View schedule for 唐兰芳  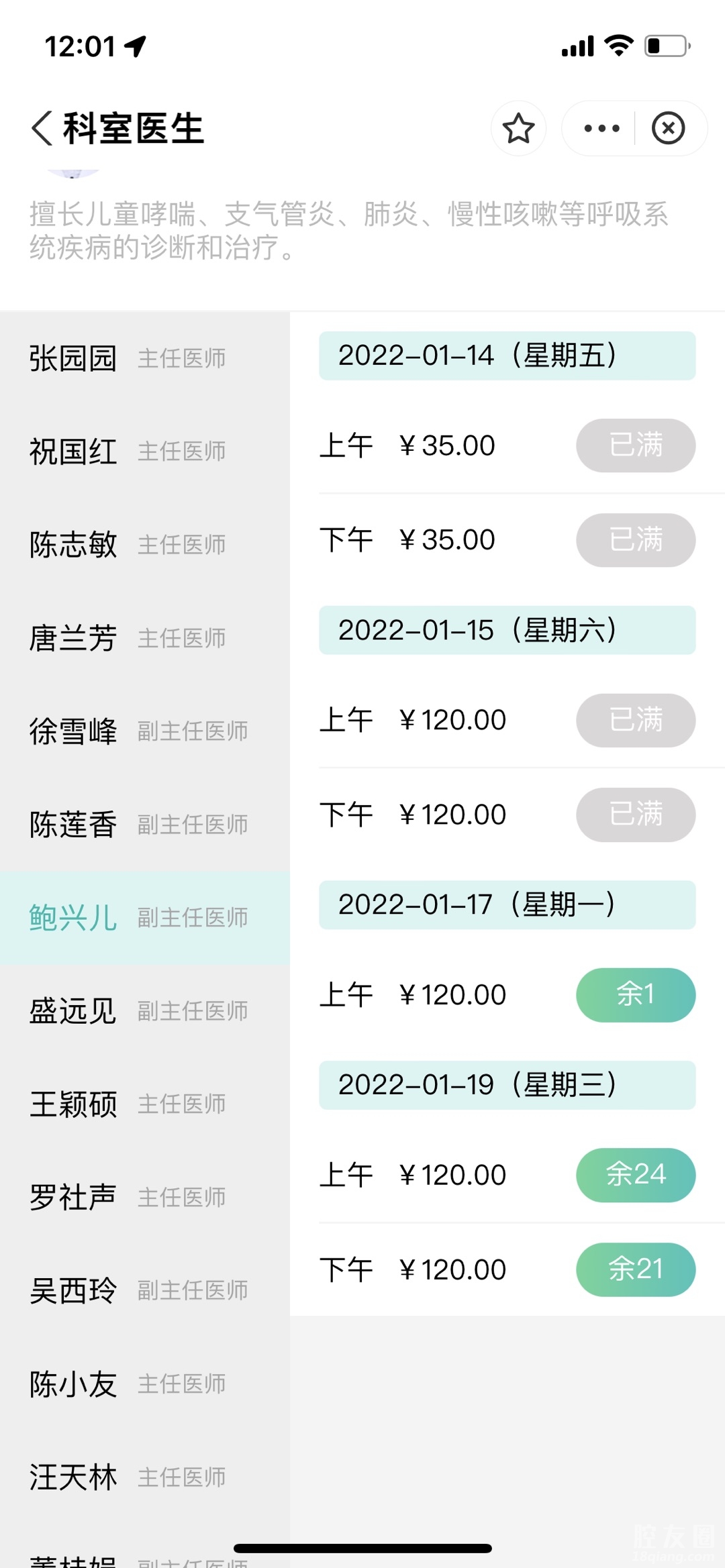tap(128, 638)
